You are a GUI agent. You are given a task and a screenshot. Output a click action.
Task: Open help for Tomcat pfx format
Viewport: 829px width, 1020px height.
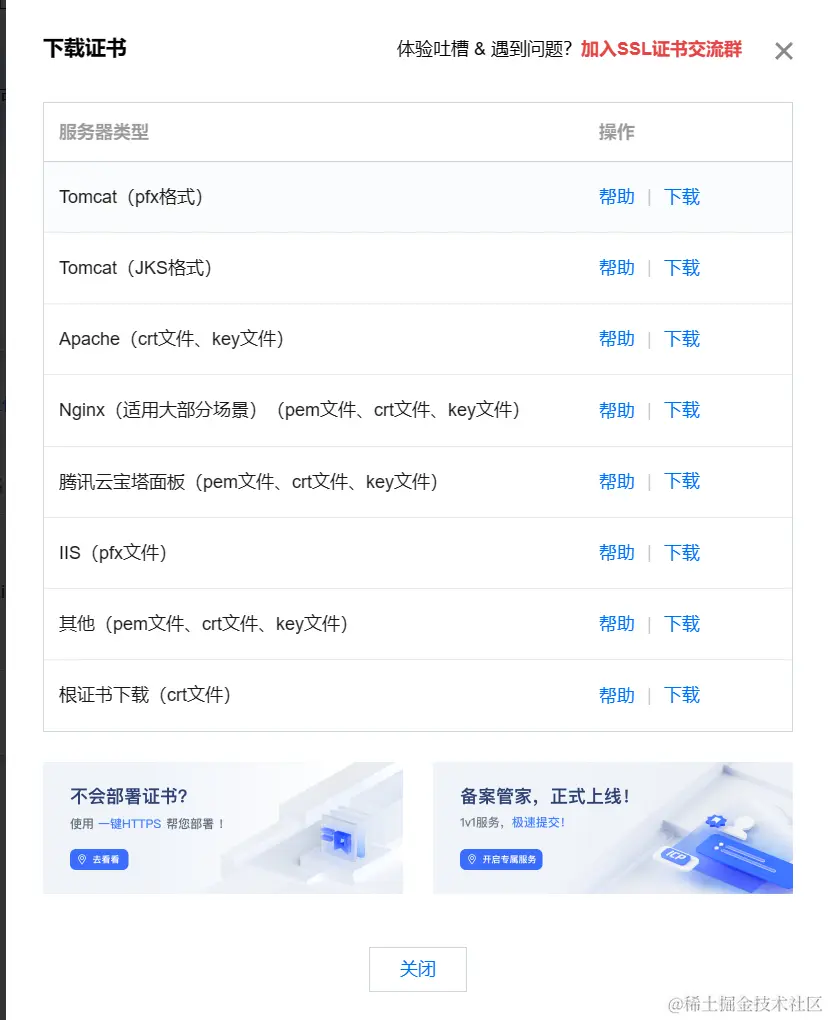coord(616,197)
